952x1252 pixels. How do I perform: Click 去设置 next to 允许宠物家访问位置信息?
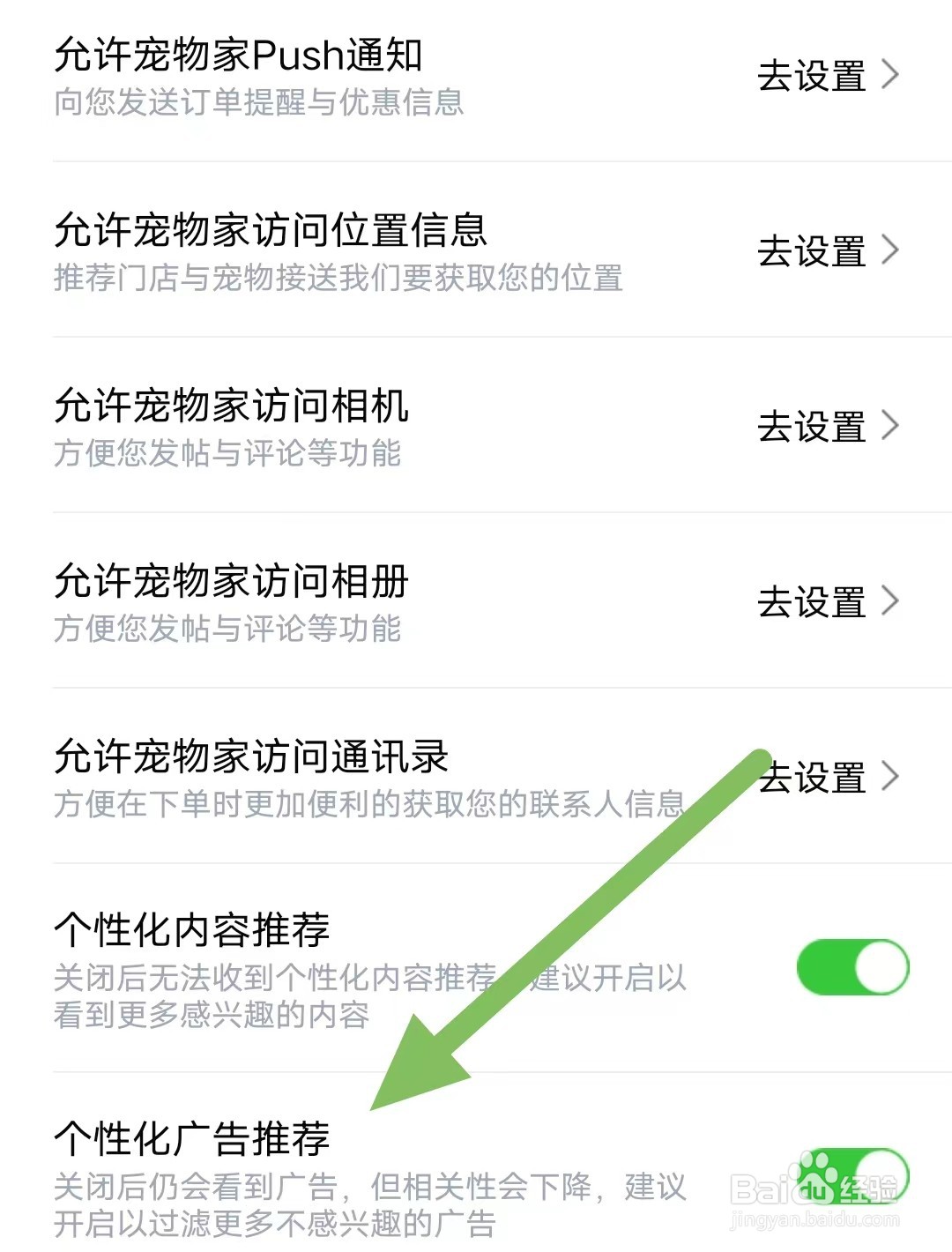point(813,253)
